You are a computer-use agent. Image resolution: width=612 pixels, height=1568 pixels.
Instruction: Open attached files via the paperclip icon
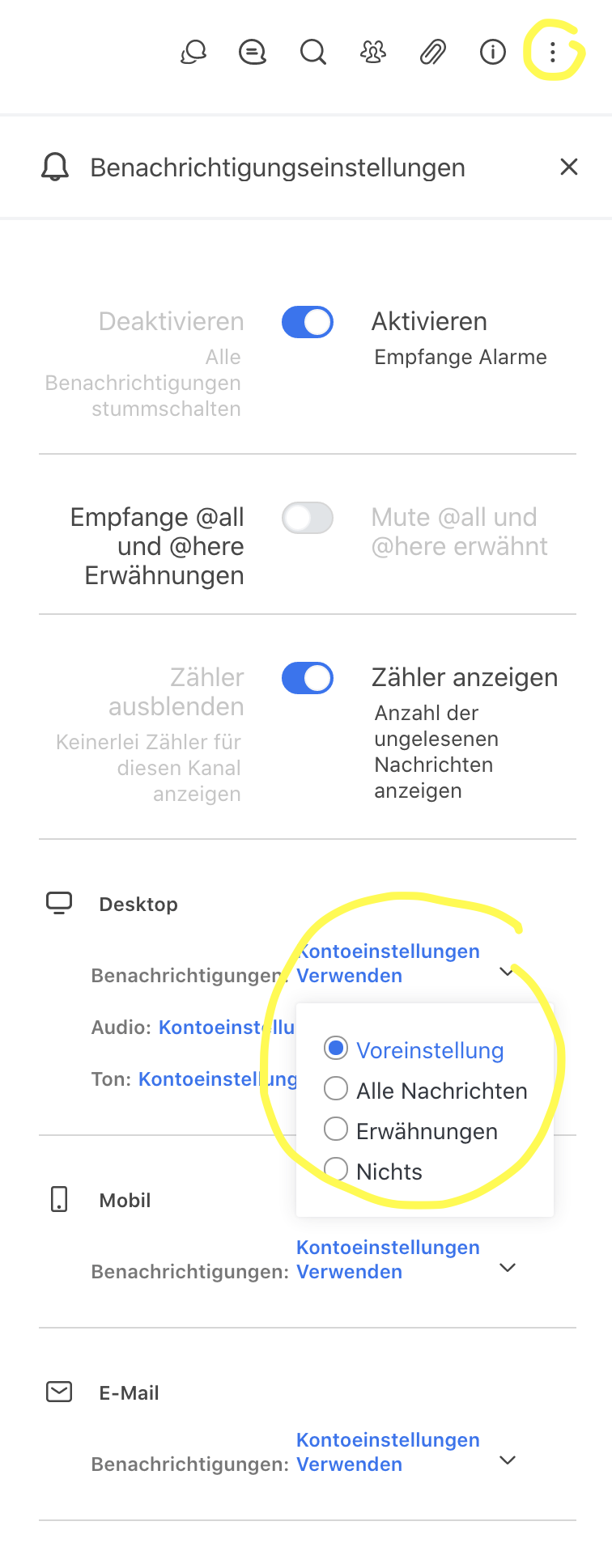click(x=433, y=53)
